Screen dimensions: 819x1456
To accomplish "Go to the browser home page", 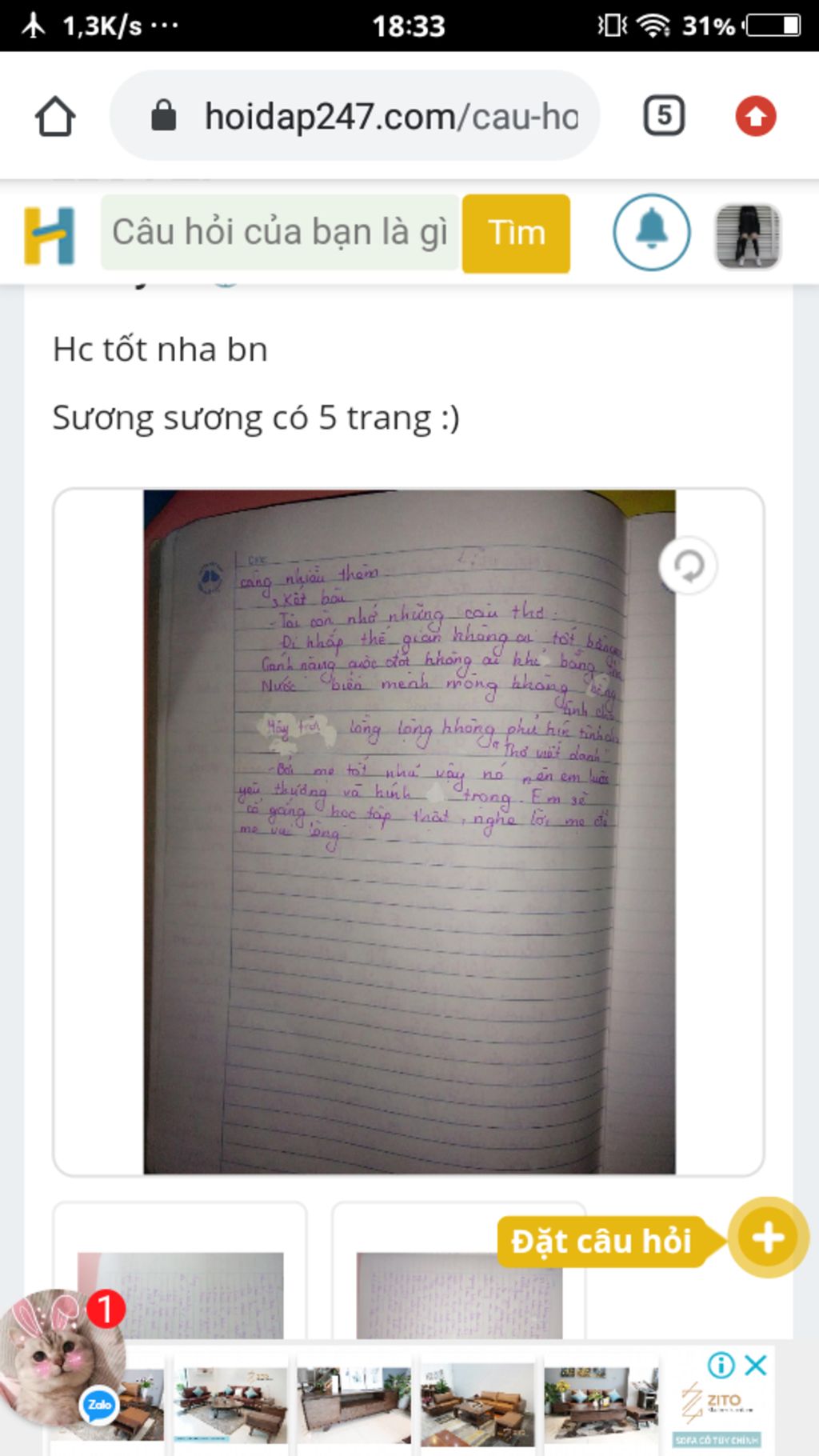I will tap(55, 117).
